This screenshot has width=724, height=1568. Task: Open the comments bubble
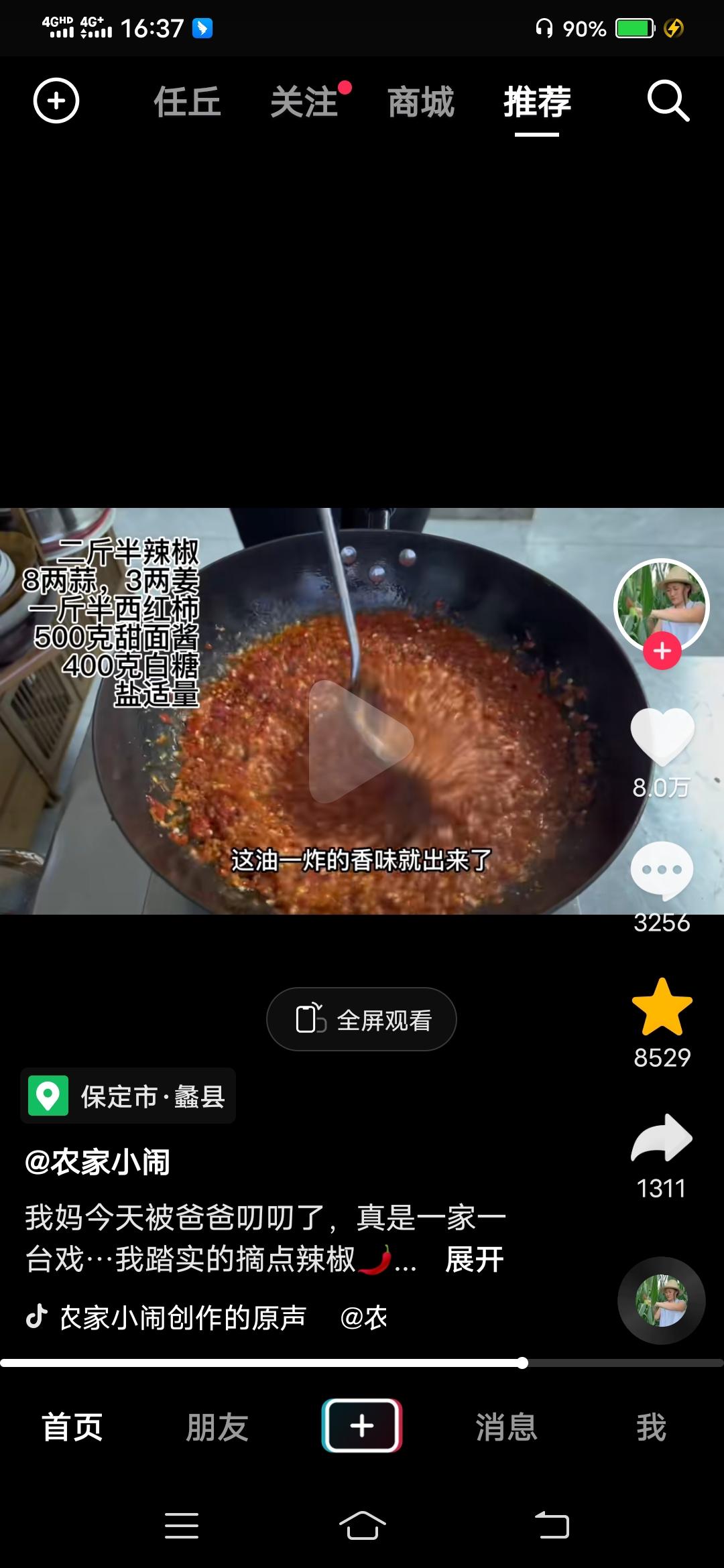(662, 870)
